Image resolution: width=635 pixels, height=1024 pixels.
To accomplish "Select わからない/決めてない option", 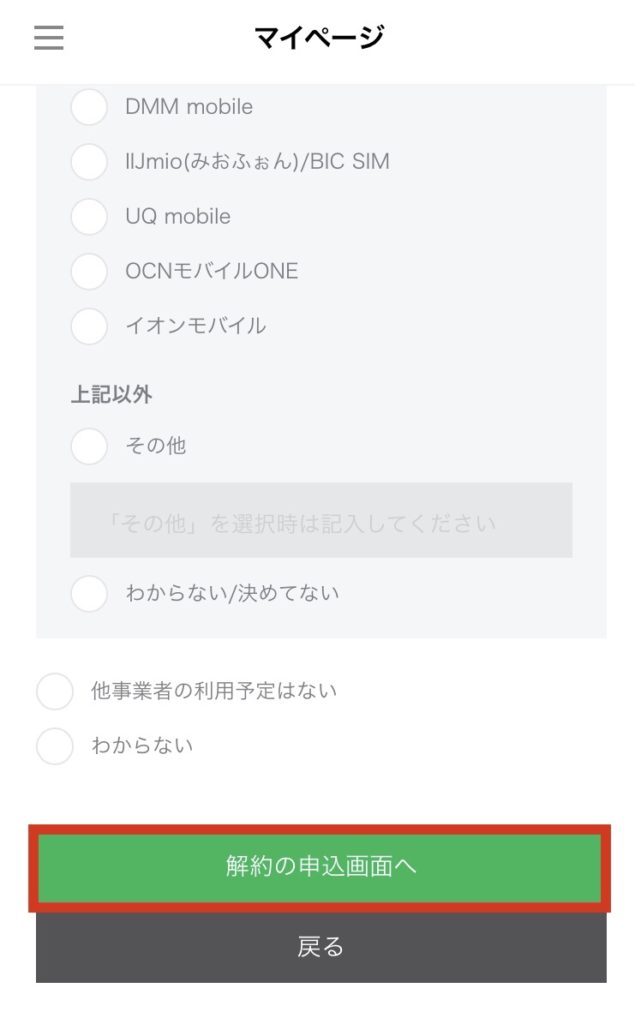I will (x=89, y=593).
